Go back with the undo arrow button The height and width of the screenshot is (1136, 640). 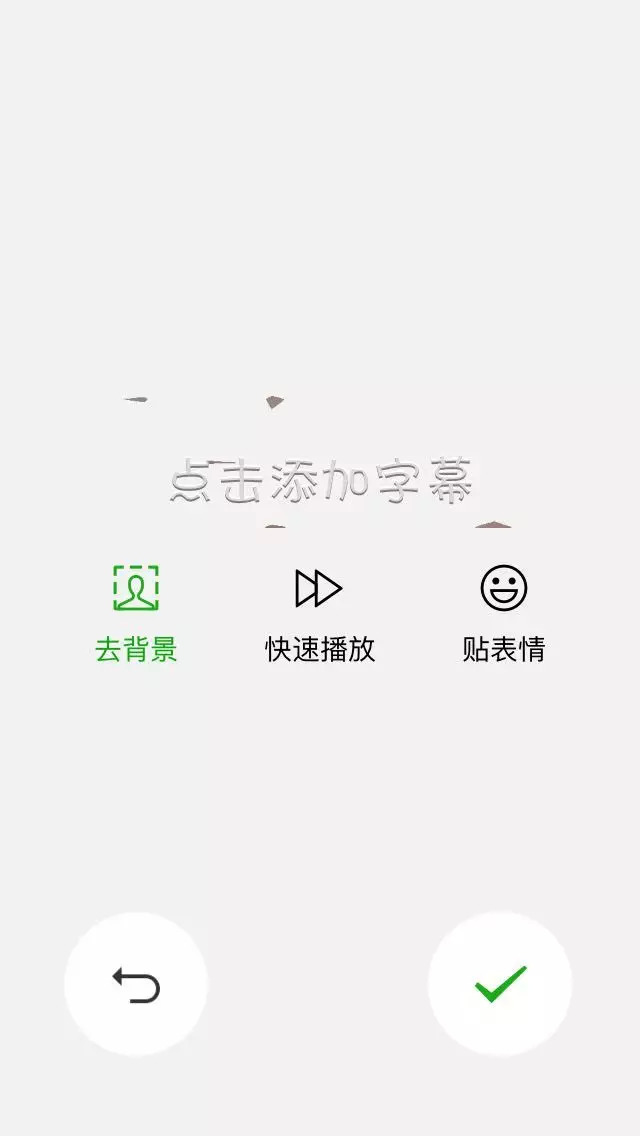136,984
